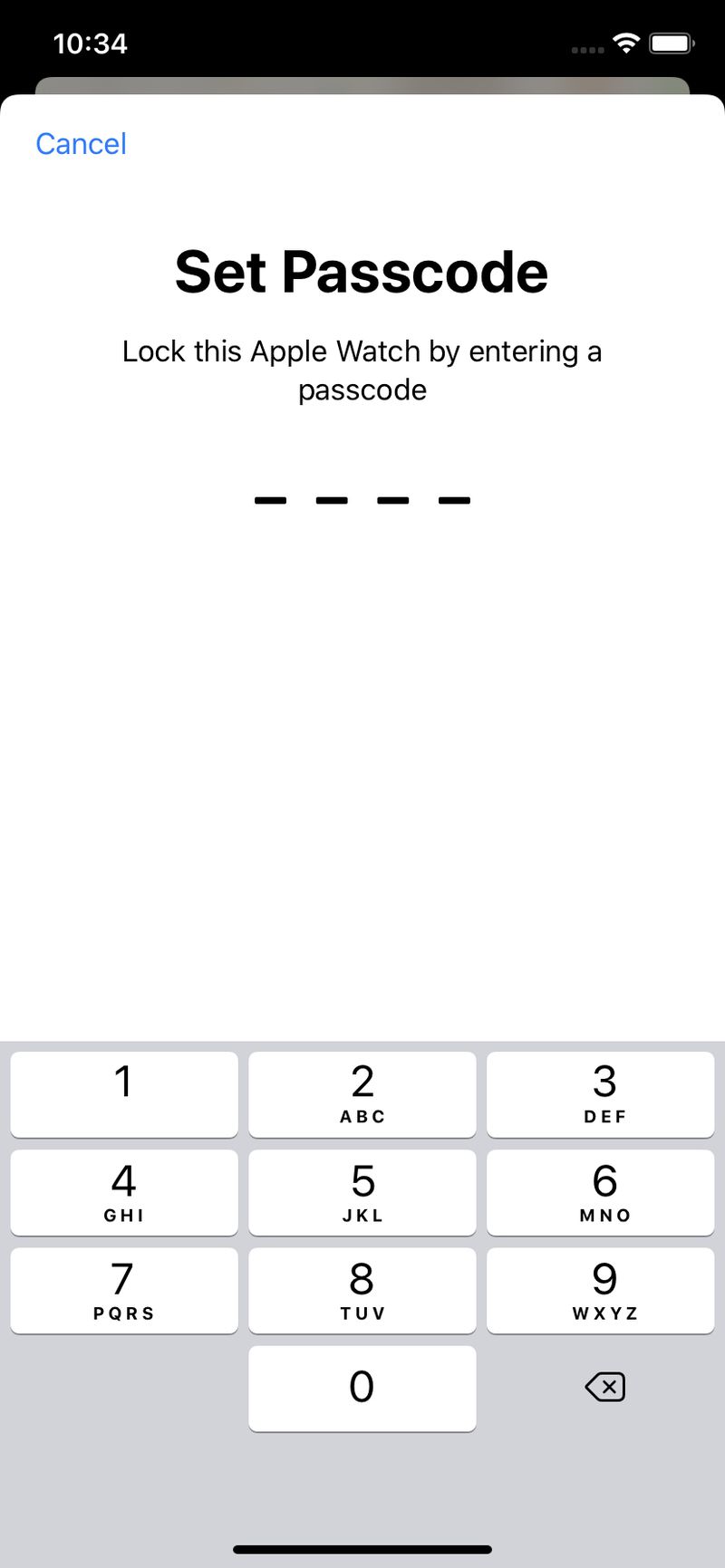
Task: Enter digit 7 on the keypad
Action: coord(124,1290)
